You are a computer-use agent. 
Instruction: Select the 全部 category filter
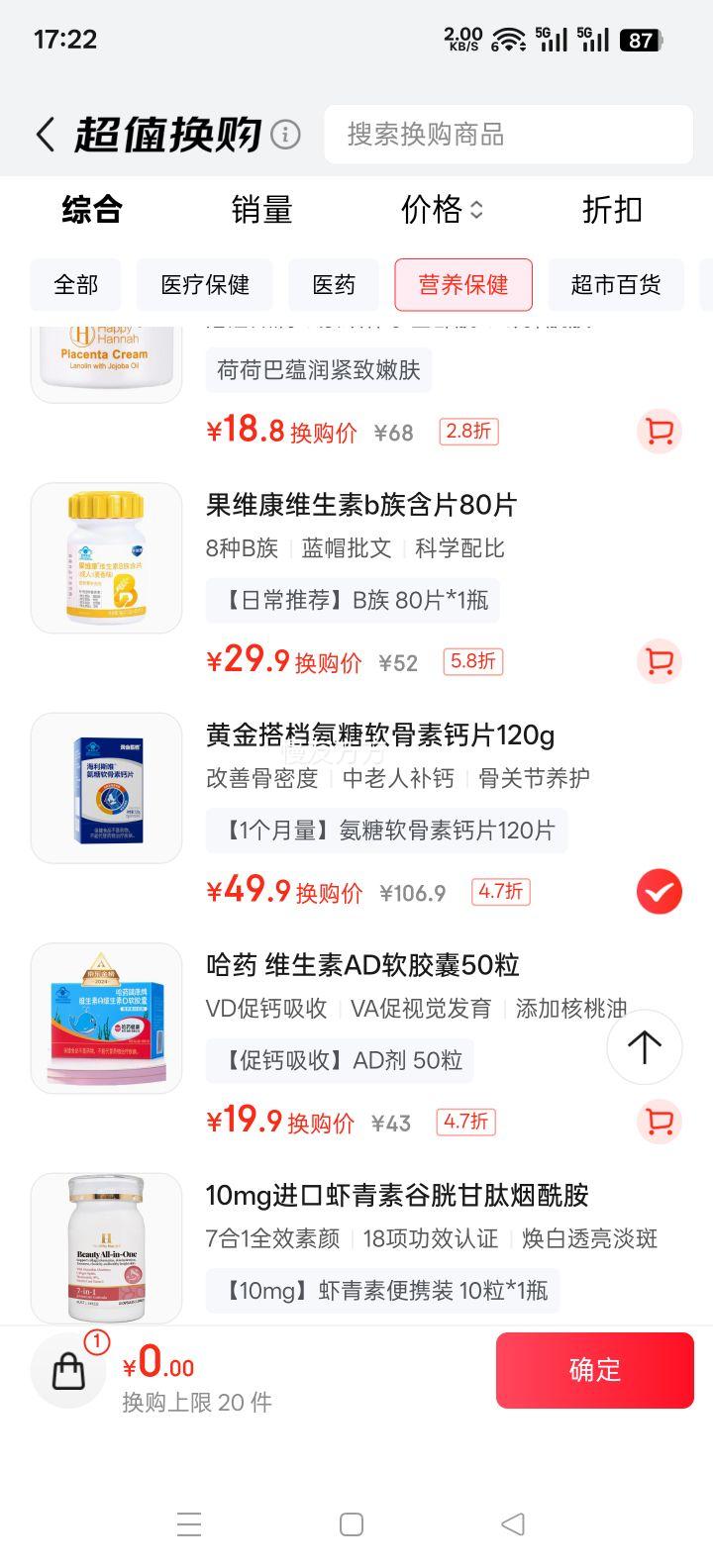tap(74, 284)
